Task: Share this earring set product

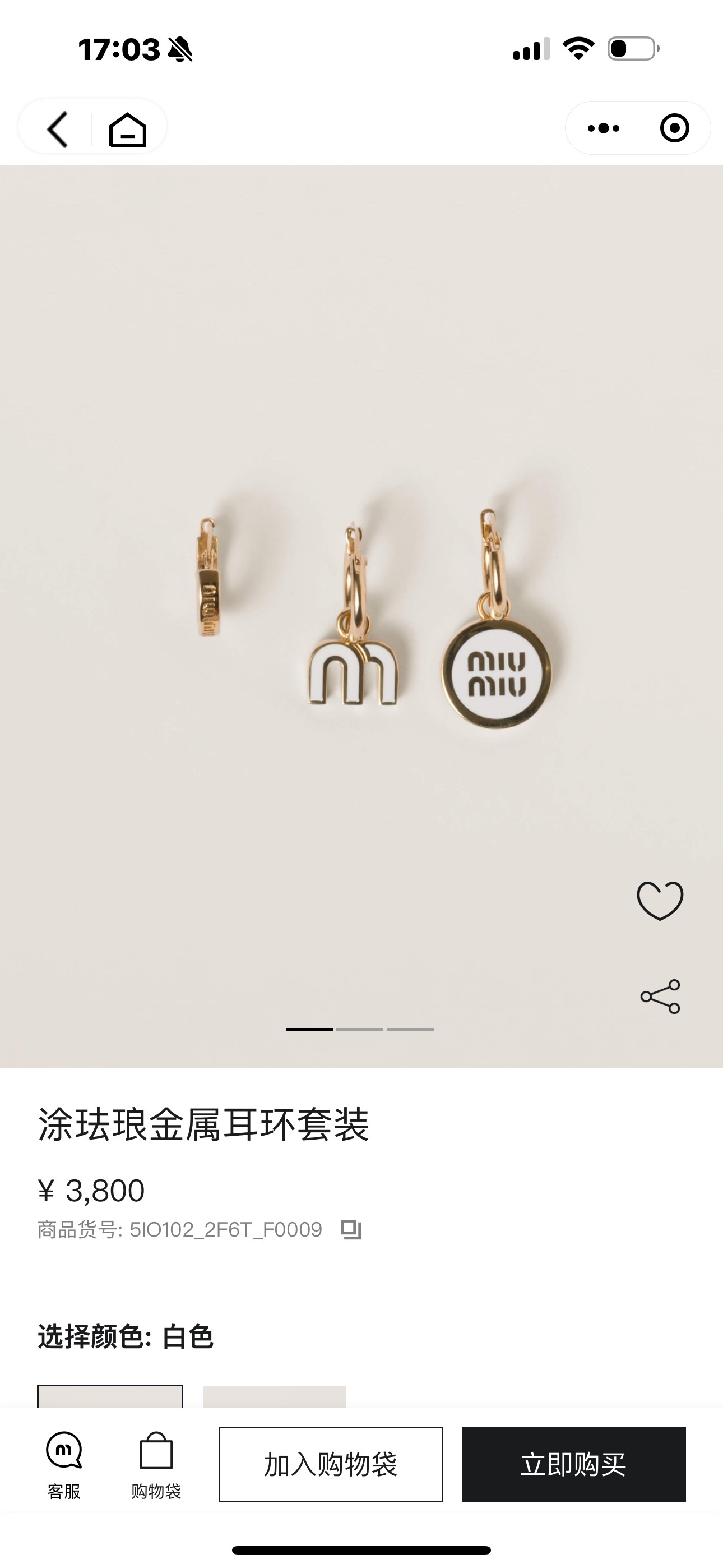Action: tap(660, 997)
